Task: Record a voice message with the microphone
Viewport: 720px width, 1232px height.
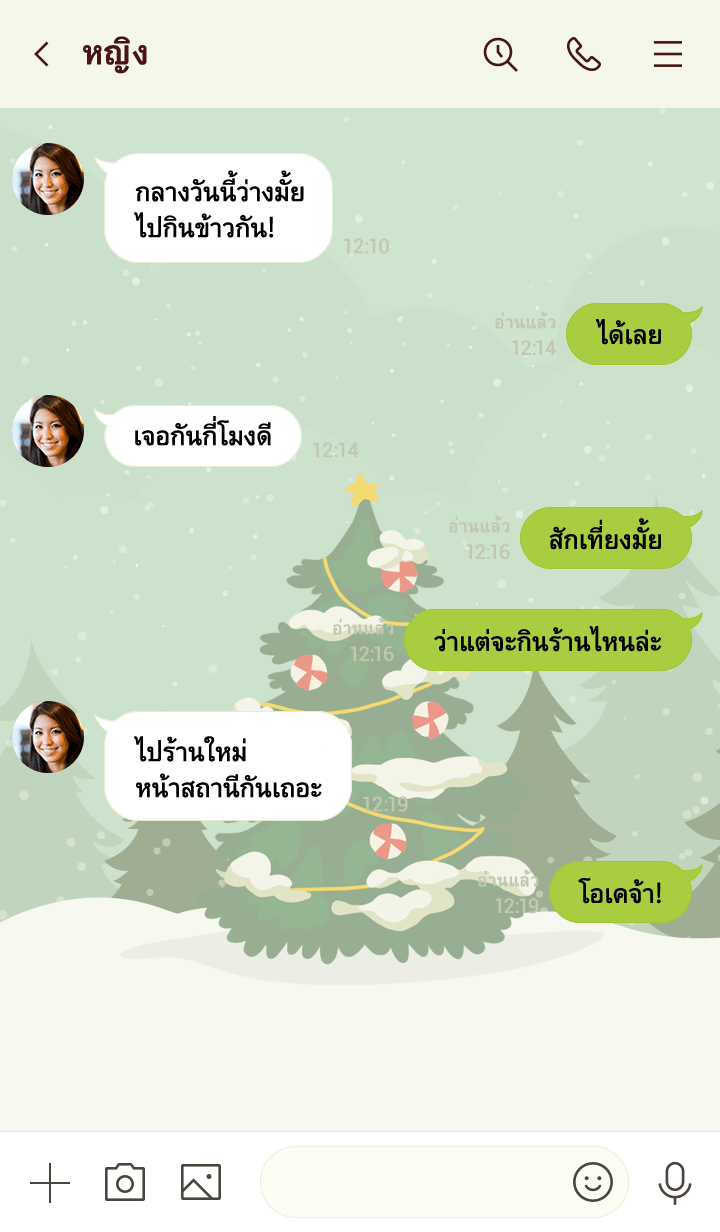Action: [675, 1183]
